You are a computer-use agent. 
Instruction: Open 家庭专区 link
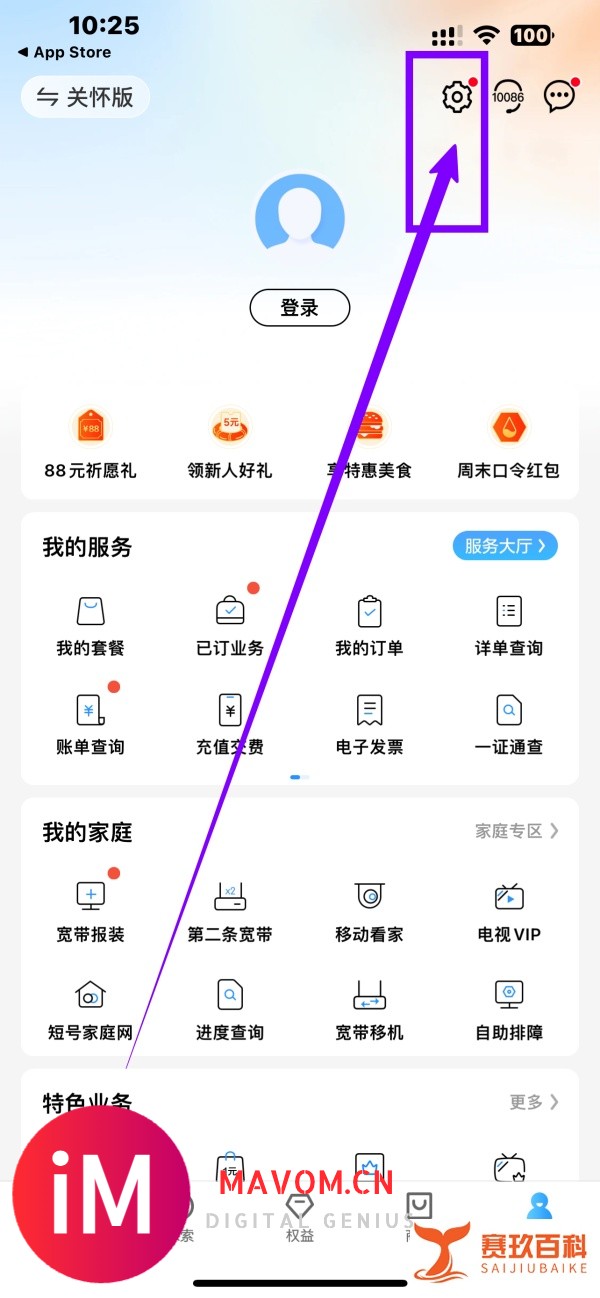click(x=516, y=831)
